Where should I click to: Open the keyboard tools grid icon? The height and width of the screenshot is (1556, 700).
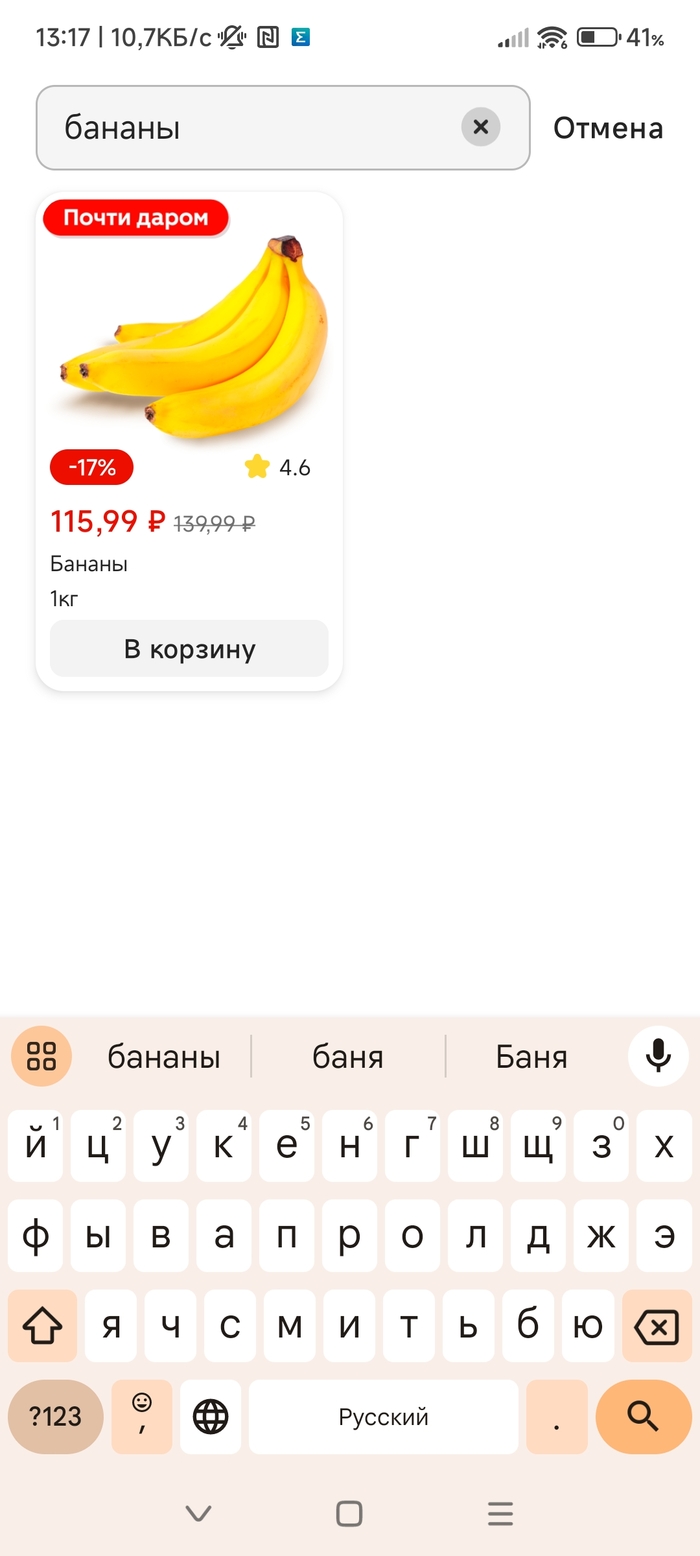click(x=41, y=1056)
